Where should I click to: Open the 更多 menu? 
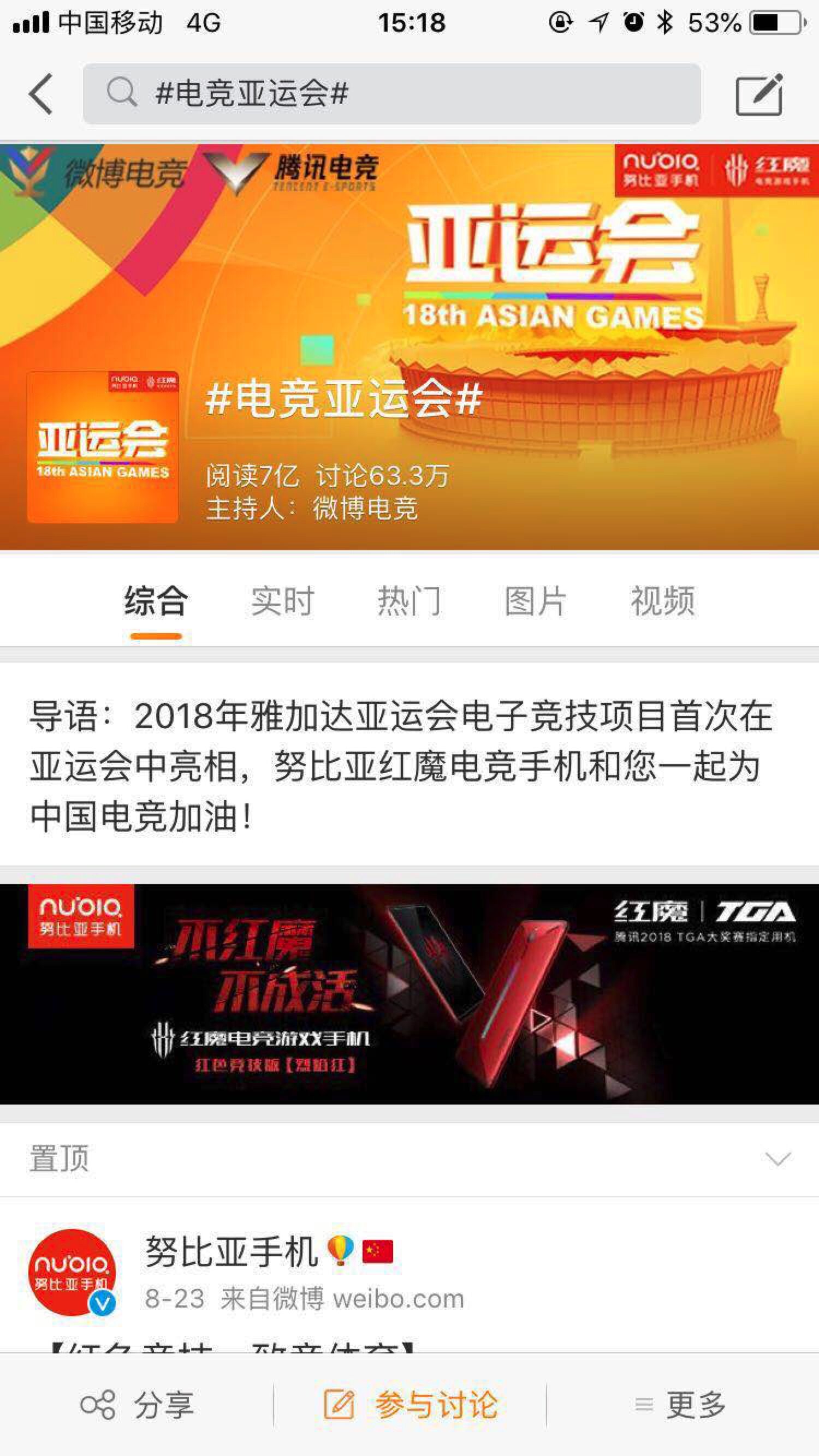tap(680, 1405)
